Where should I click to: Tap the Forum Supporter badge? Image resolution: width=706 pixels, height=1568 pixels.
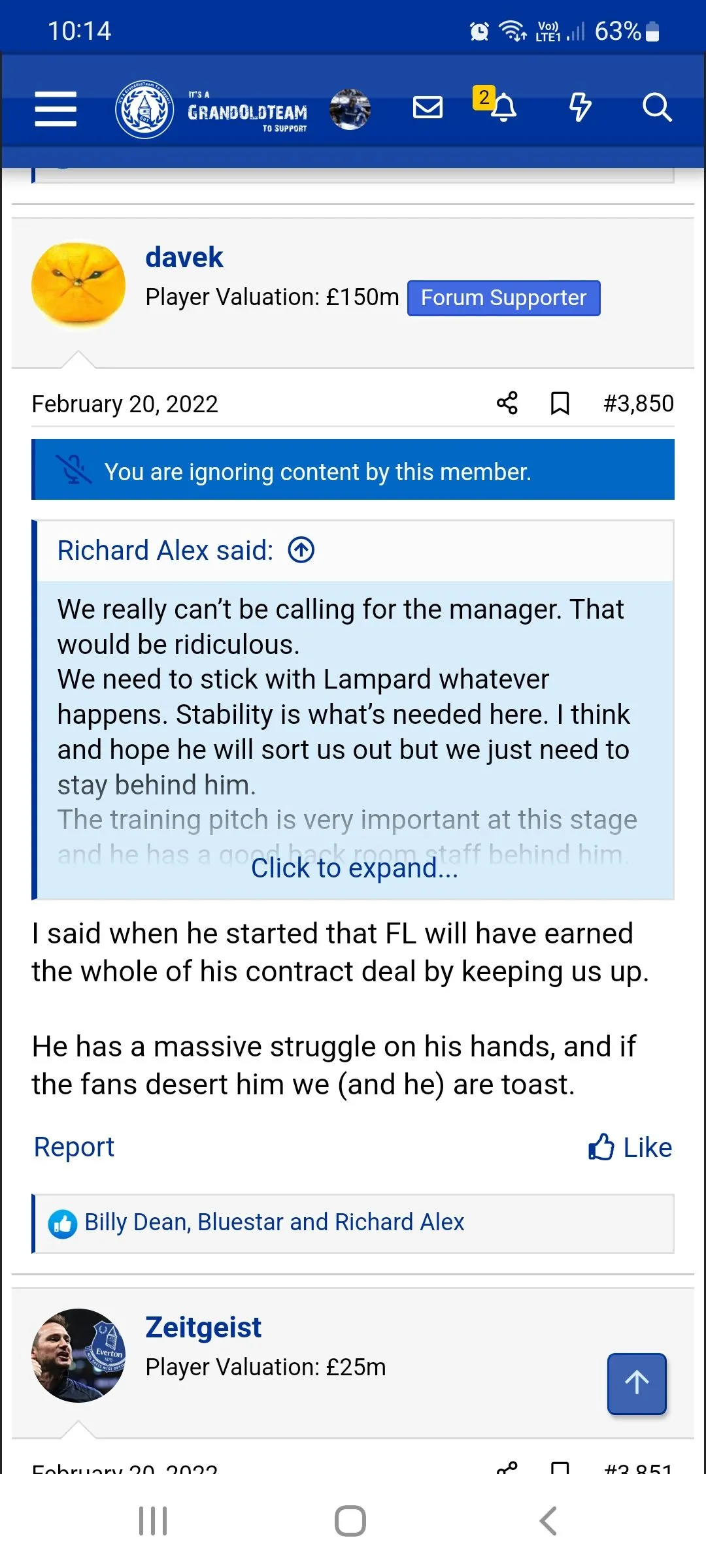pos(503,298)
